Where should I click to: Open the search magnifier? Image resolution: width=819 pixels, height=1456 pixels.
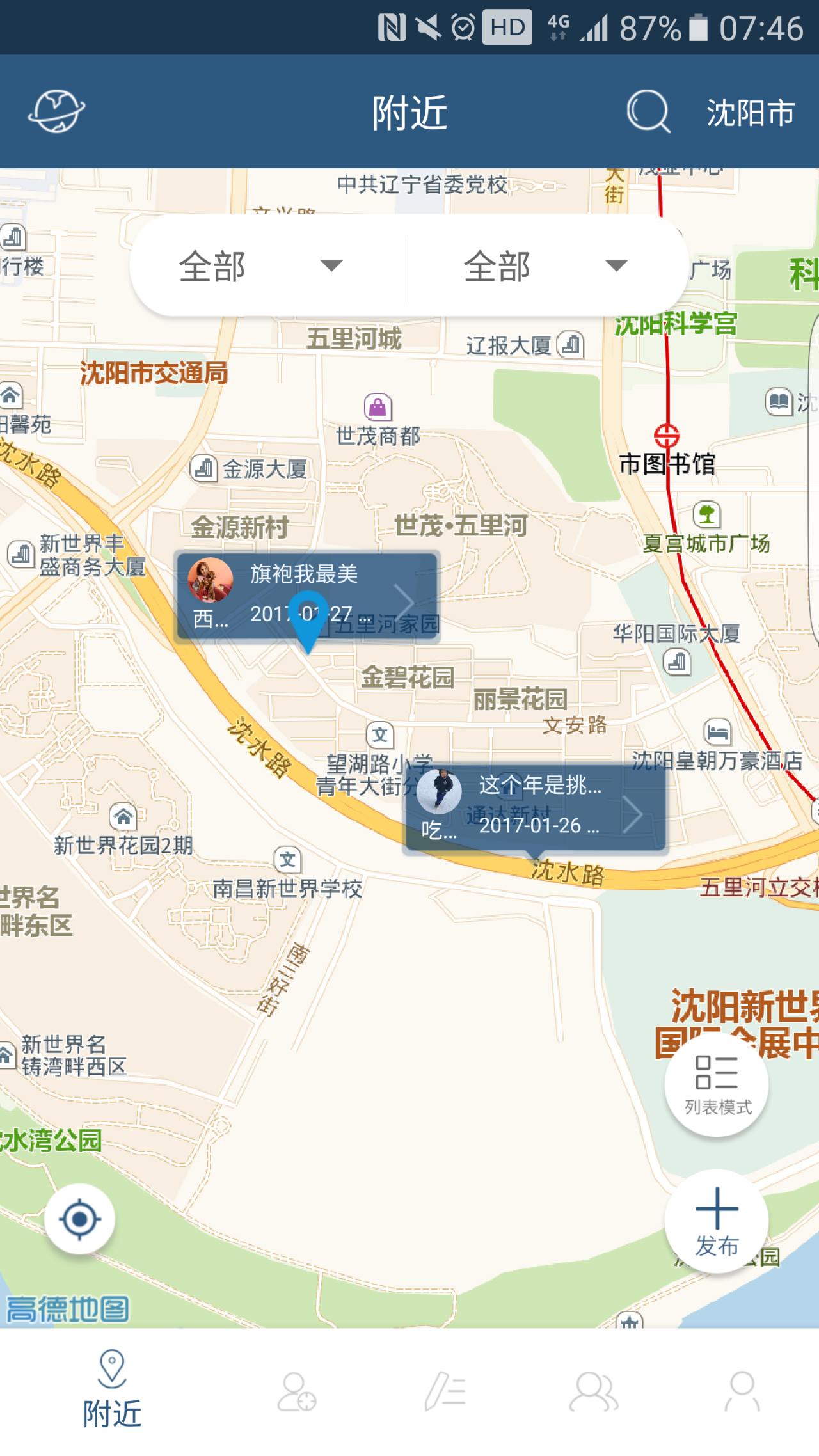point(648,111)
